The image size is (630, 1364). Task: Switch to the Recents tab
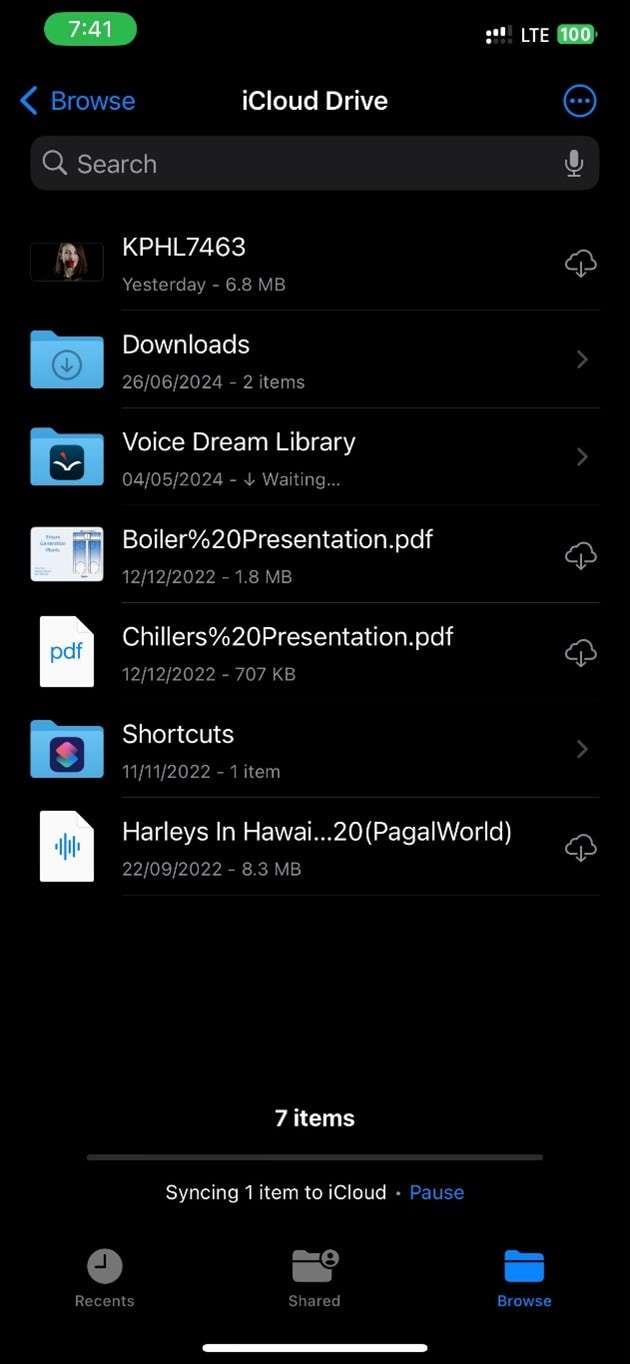click(104, 1278)
